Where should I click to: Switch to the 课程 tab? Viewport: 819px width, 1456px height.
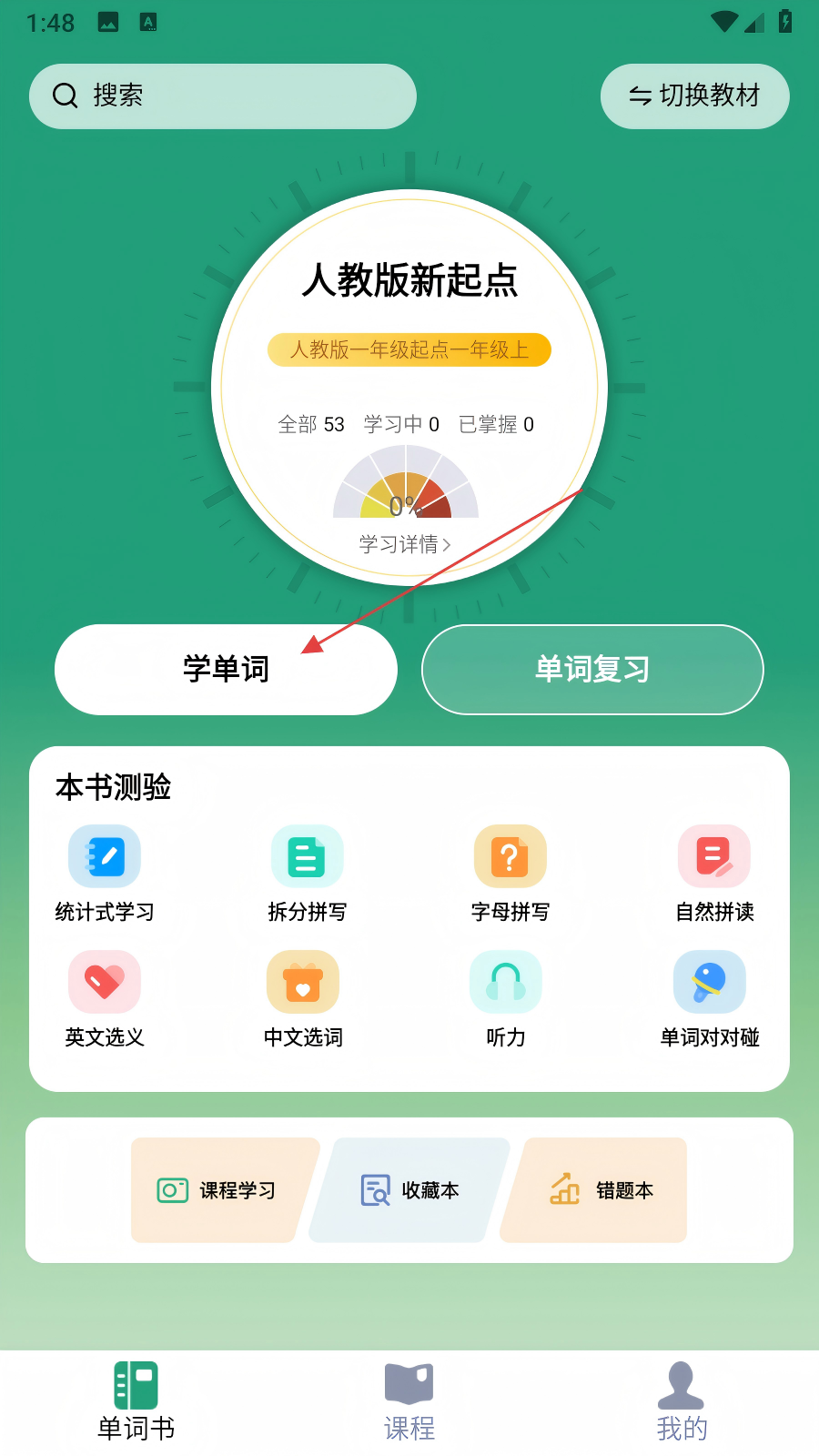pyautogui.click(x=409, y=1401)
